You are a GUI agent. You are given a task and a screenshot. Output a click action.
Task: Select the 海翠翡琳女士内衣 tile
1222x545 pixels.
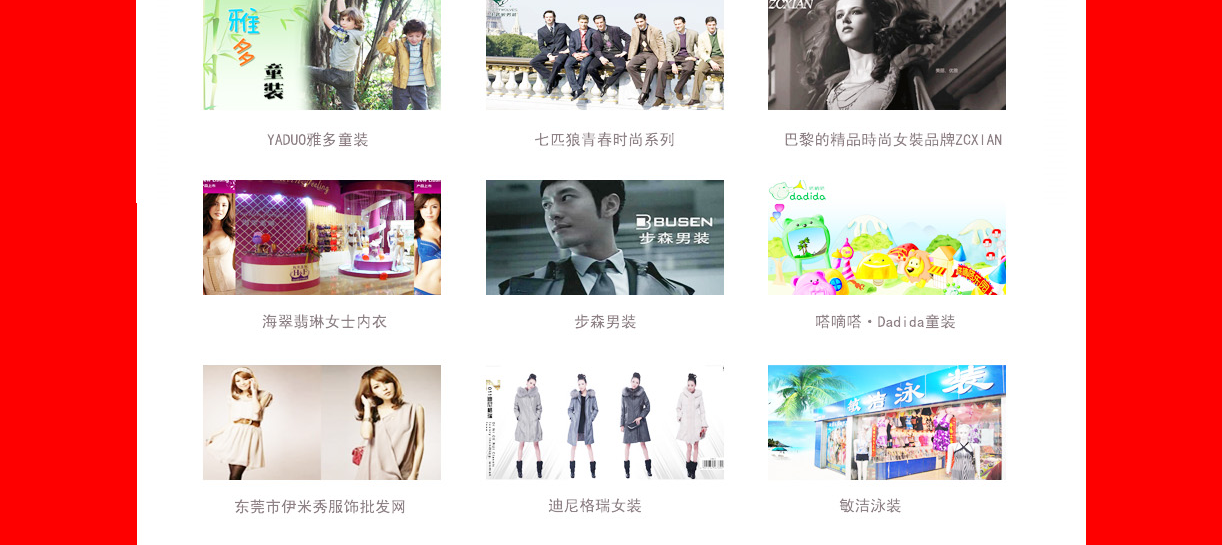(322, 237)
